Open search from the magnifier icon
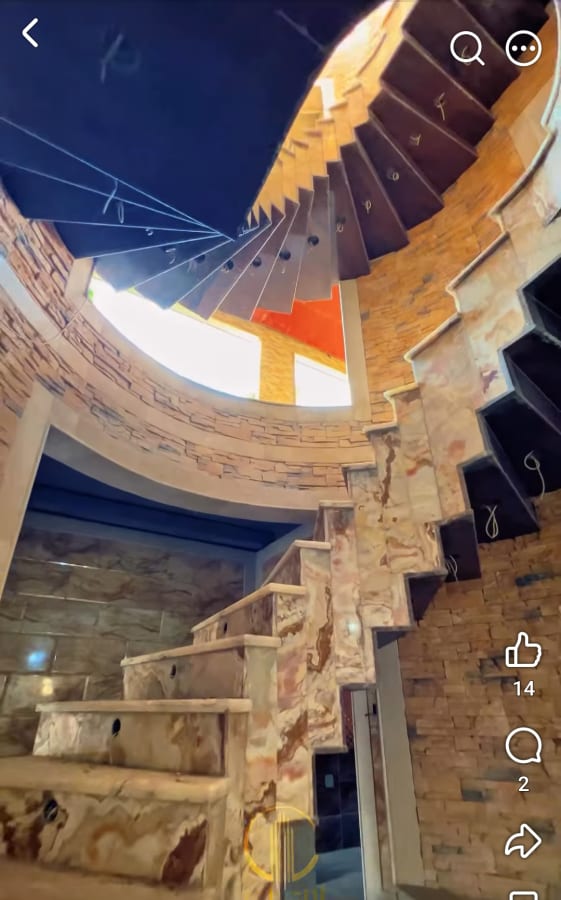Screen dimensions: 561x900 click(467, 49)
